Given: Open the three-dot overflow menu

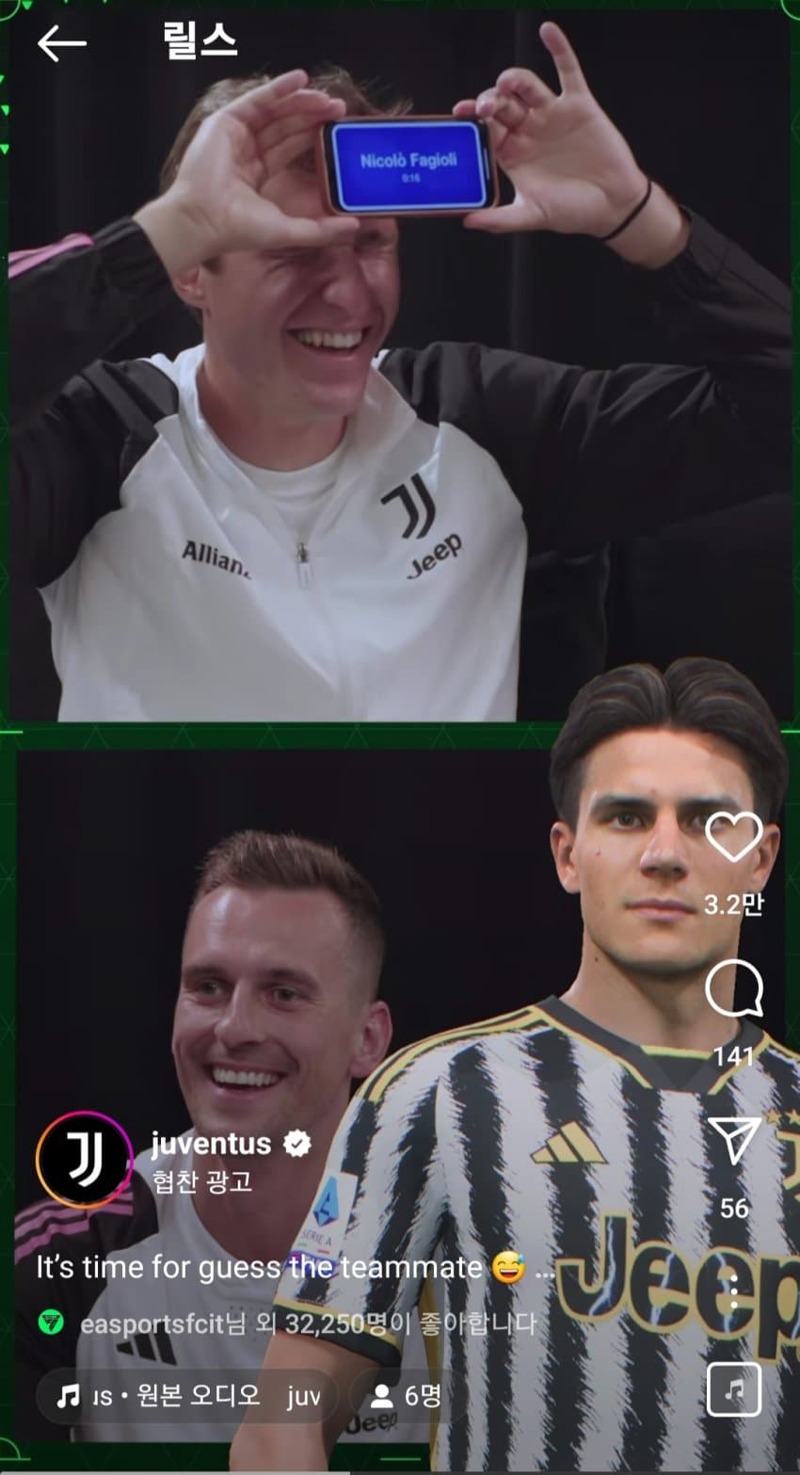Looking at the screenshot, I should [x=734, y=1293].
